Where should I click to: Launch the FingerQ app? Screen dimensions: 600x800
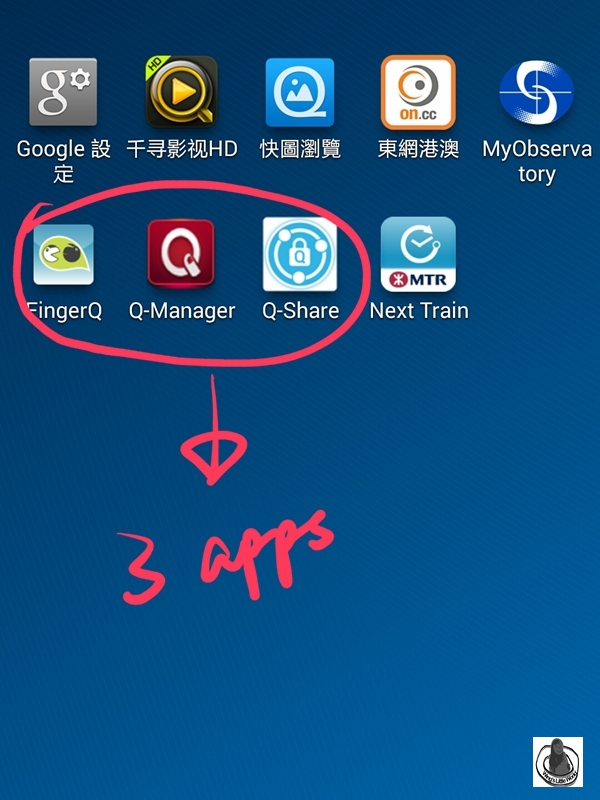[64, 254]
